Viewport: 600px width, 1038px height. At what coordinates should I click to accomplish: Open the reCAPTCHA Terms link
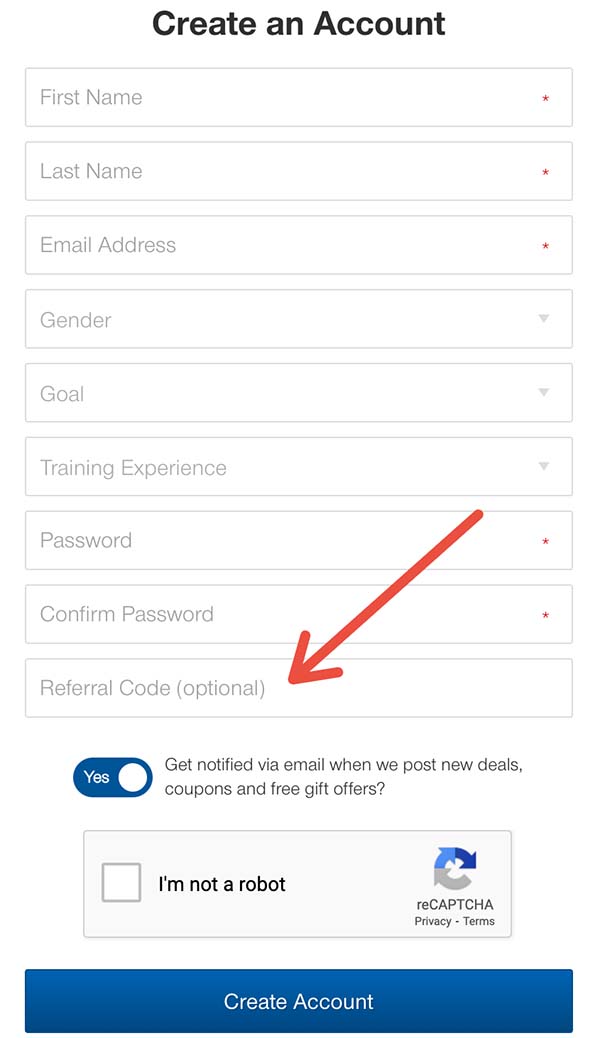[479, 921]
